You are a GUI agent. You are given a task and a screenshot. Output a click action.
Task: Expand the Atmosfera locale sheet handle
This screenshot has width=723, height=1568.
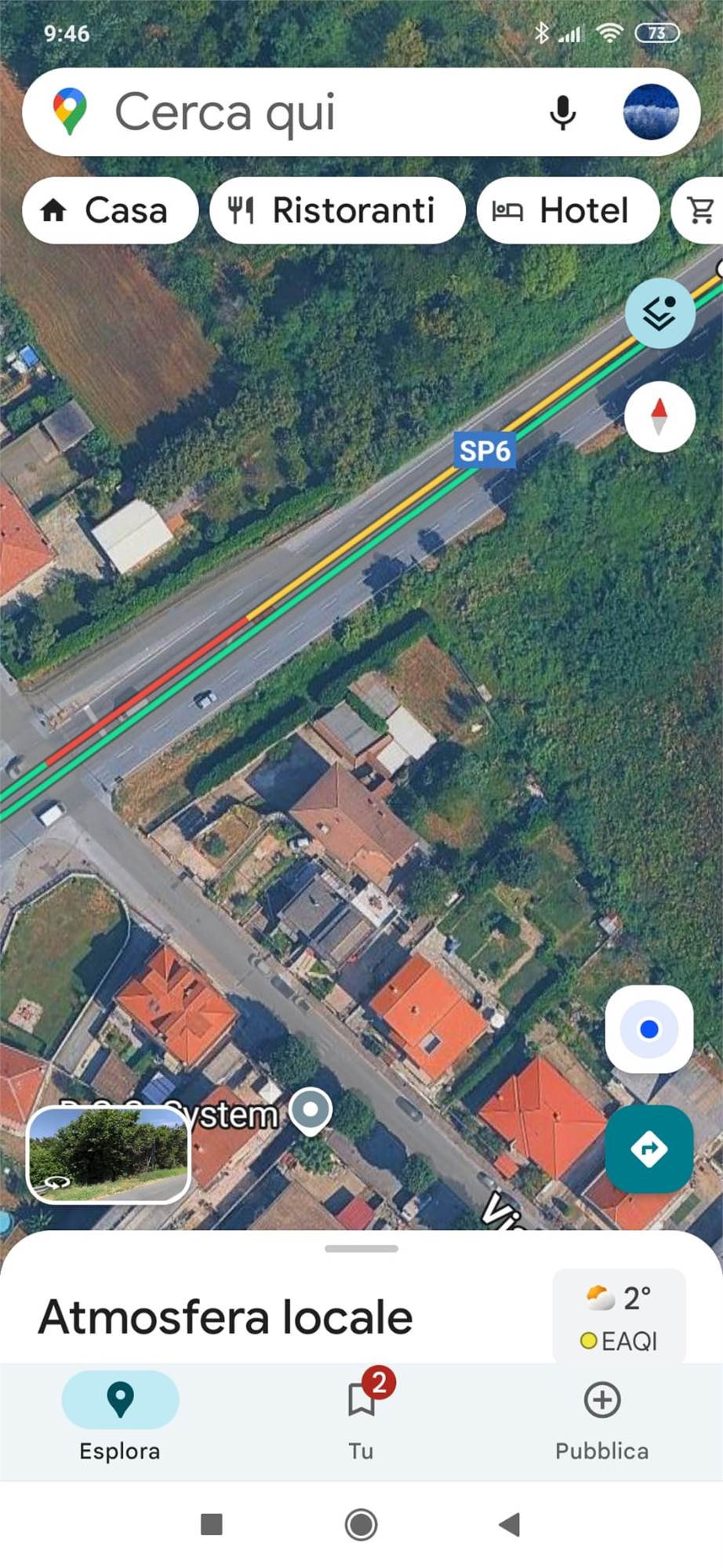coord(361,1248)
